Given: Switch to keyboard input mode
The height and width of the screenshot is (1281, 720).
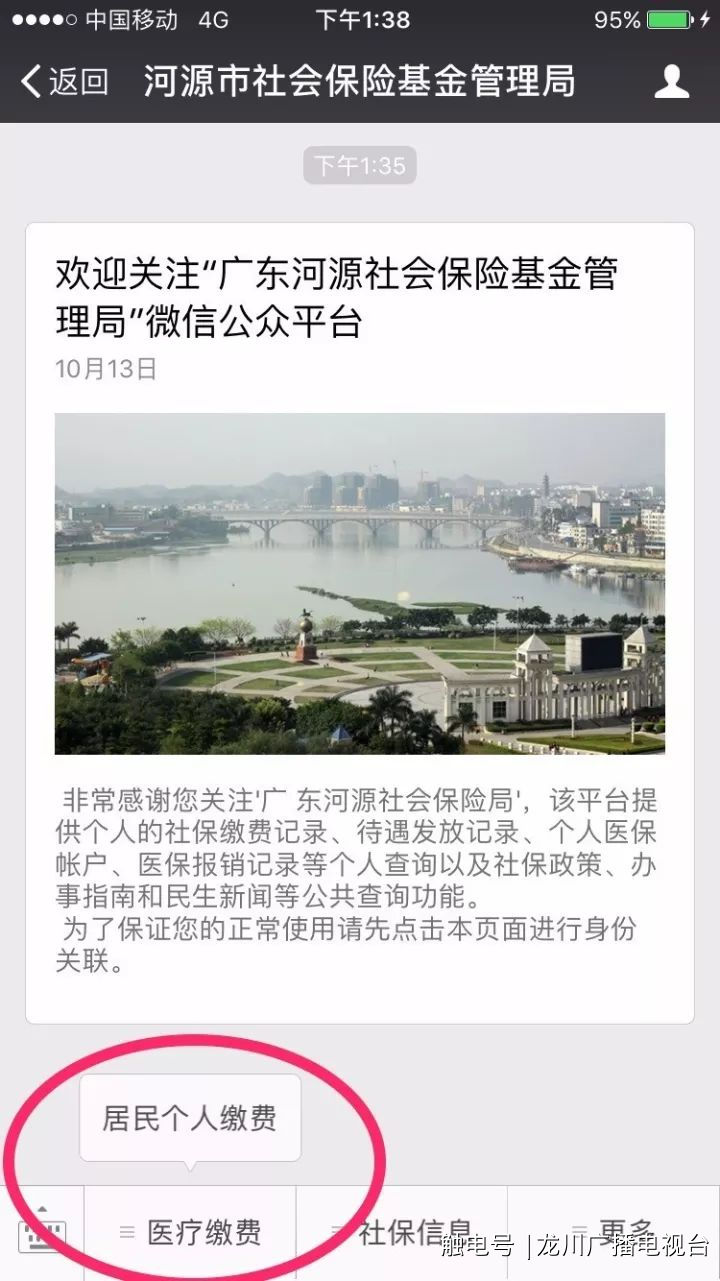Looking at the screenshot, I should click(42, 1233).
